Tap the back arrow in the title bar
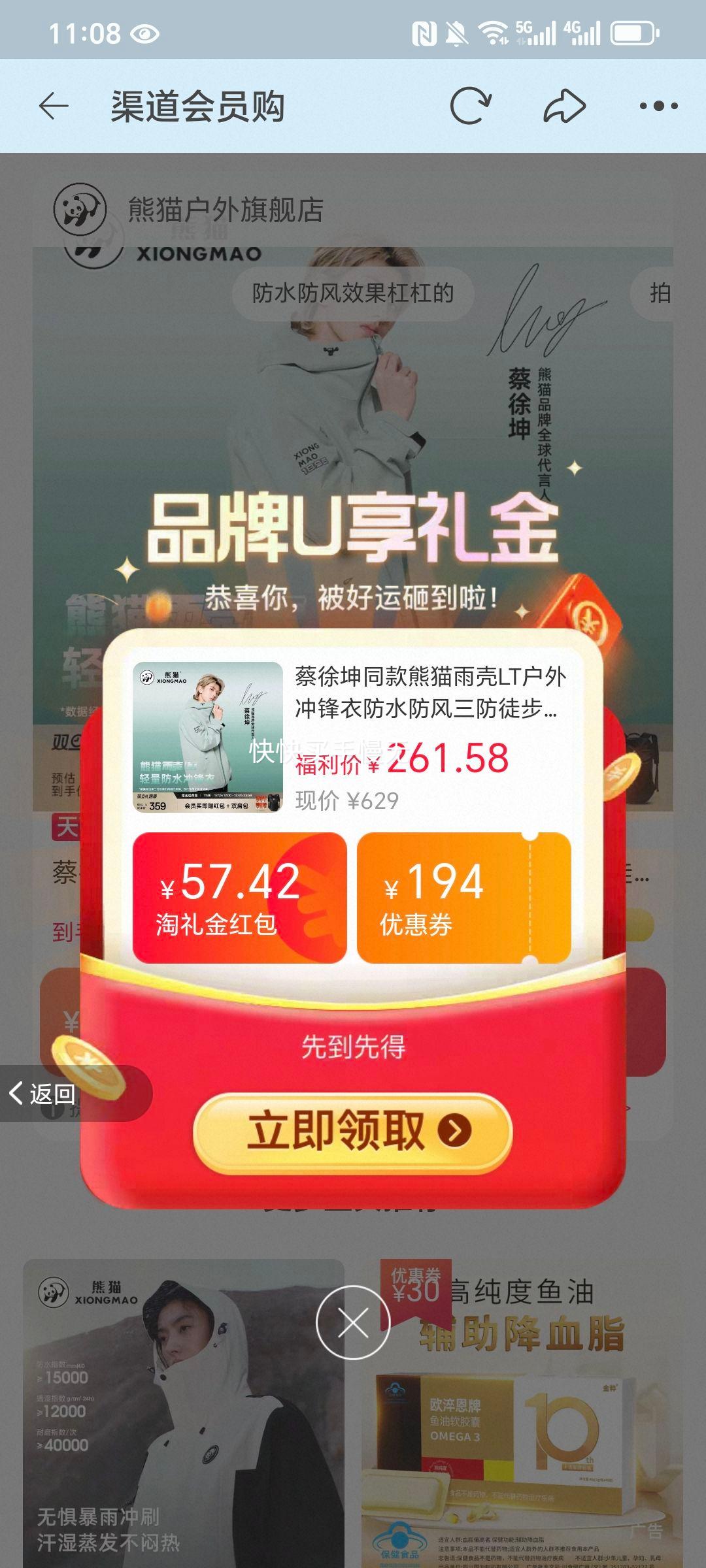 pyautogui.click(x=55, y=106)
